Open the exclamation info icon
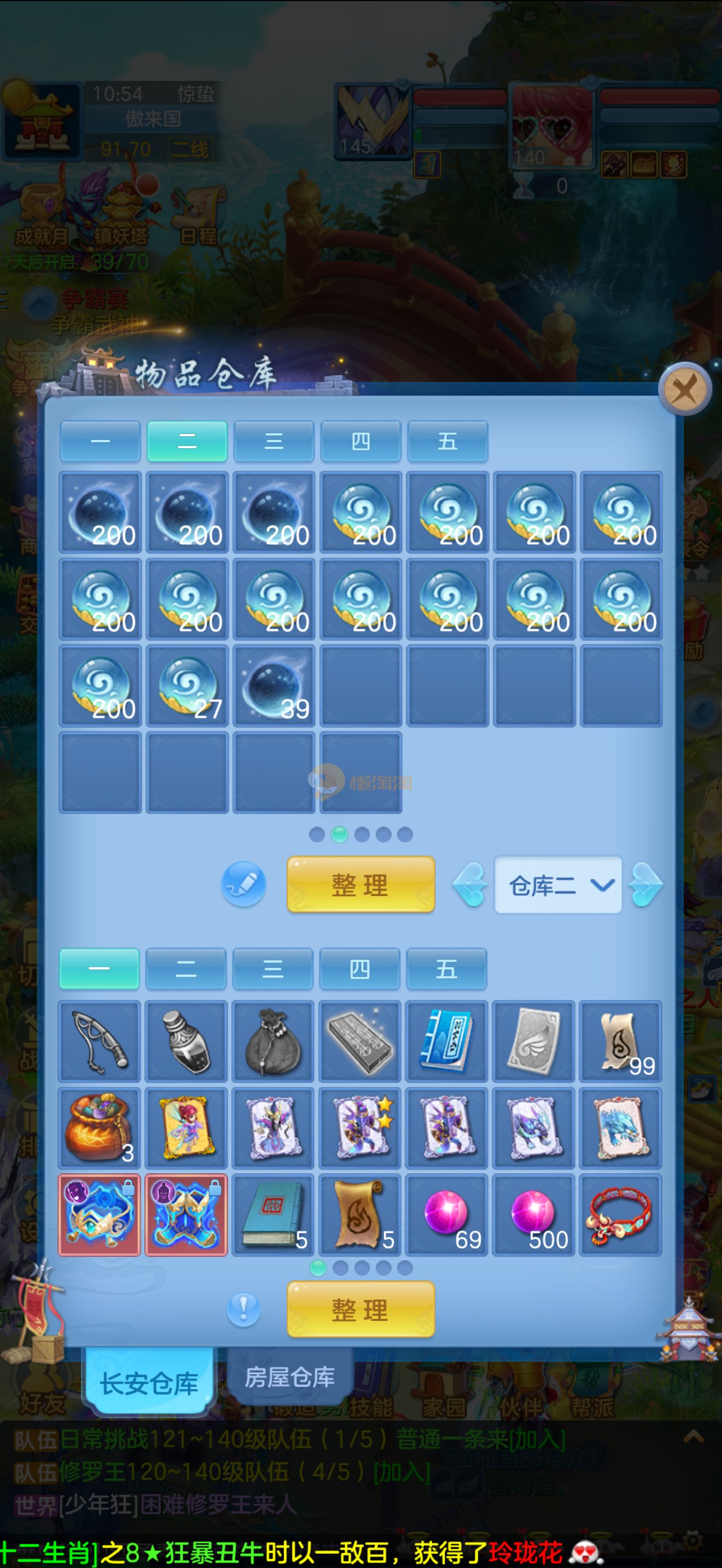Viewport: 722px width, 1568px height. (x=243, y=1309)
